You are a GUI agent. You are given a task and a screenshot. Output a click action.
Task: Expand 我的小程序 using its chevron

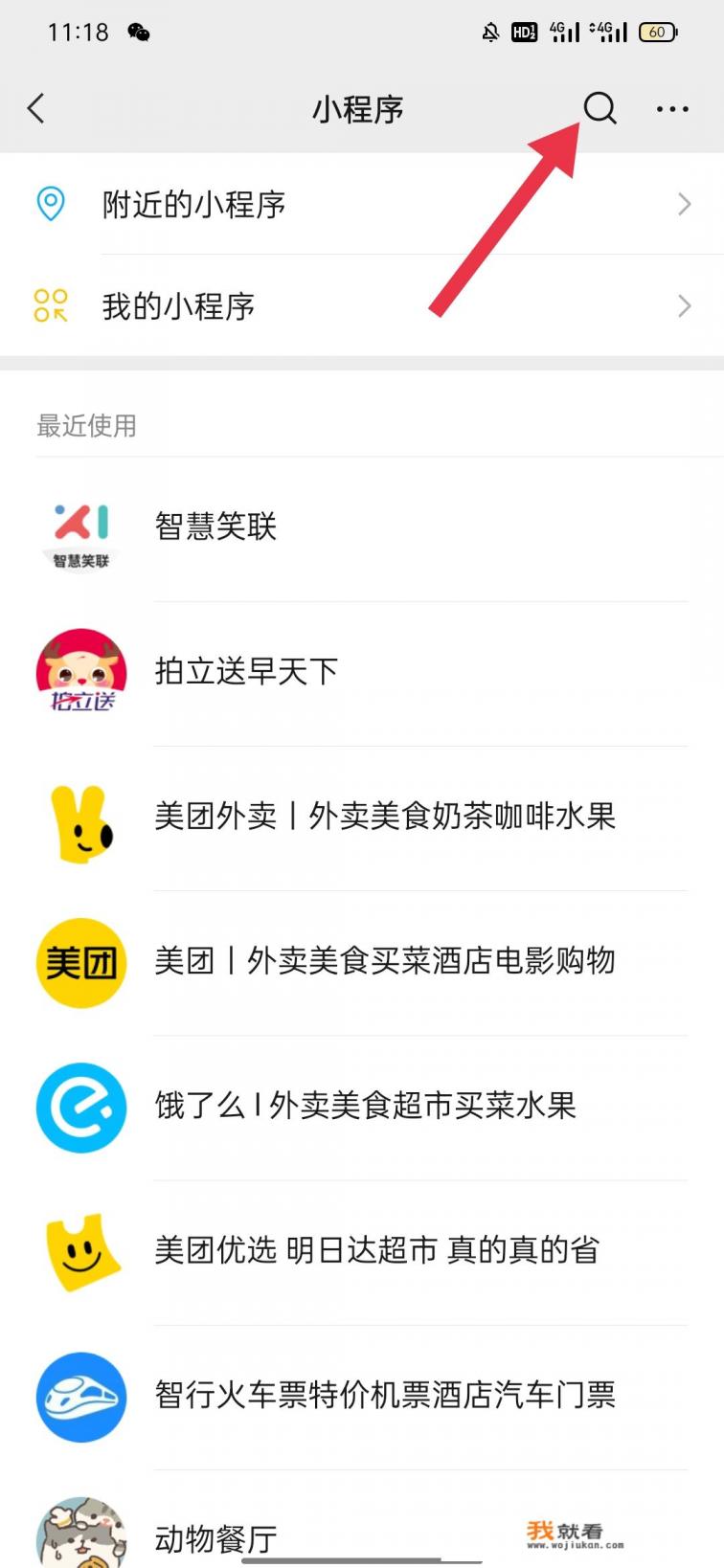coord(682,305)
